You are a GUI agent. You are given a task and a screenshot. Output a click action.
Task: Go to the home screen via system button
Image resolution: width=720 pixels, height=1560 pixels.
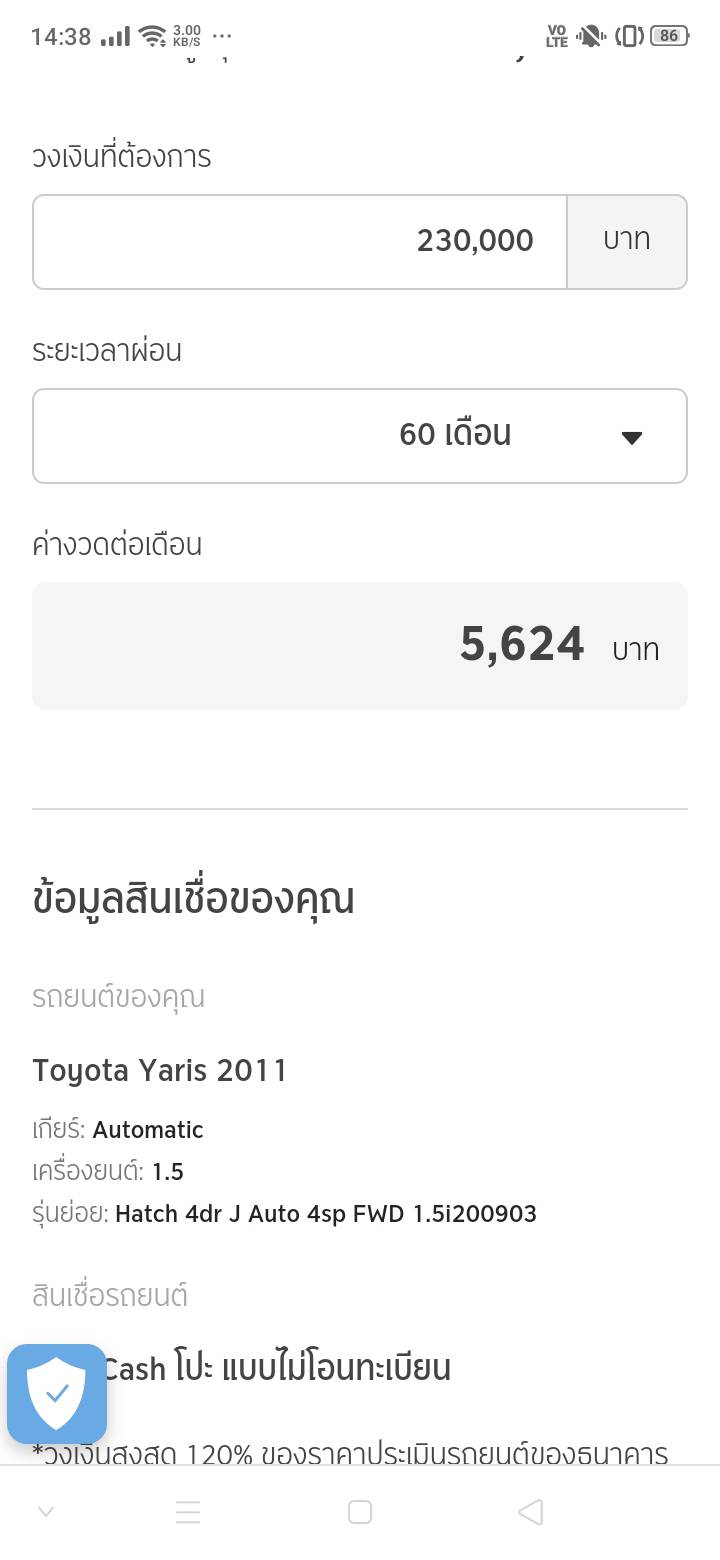(x=360, y=1512)
